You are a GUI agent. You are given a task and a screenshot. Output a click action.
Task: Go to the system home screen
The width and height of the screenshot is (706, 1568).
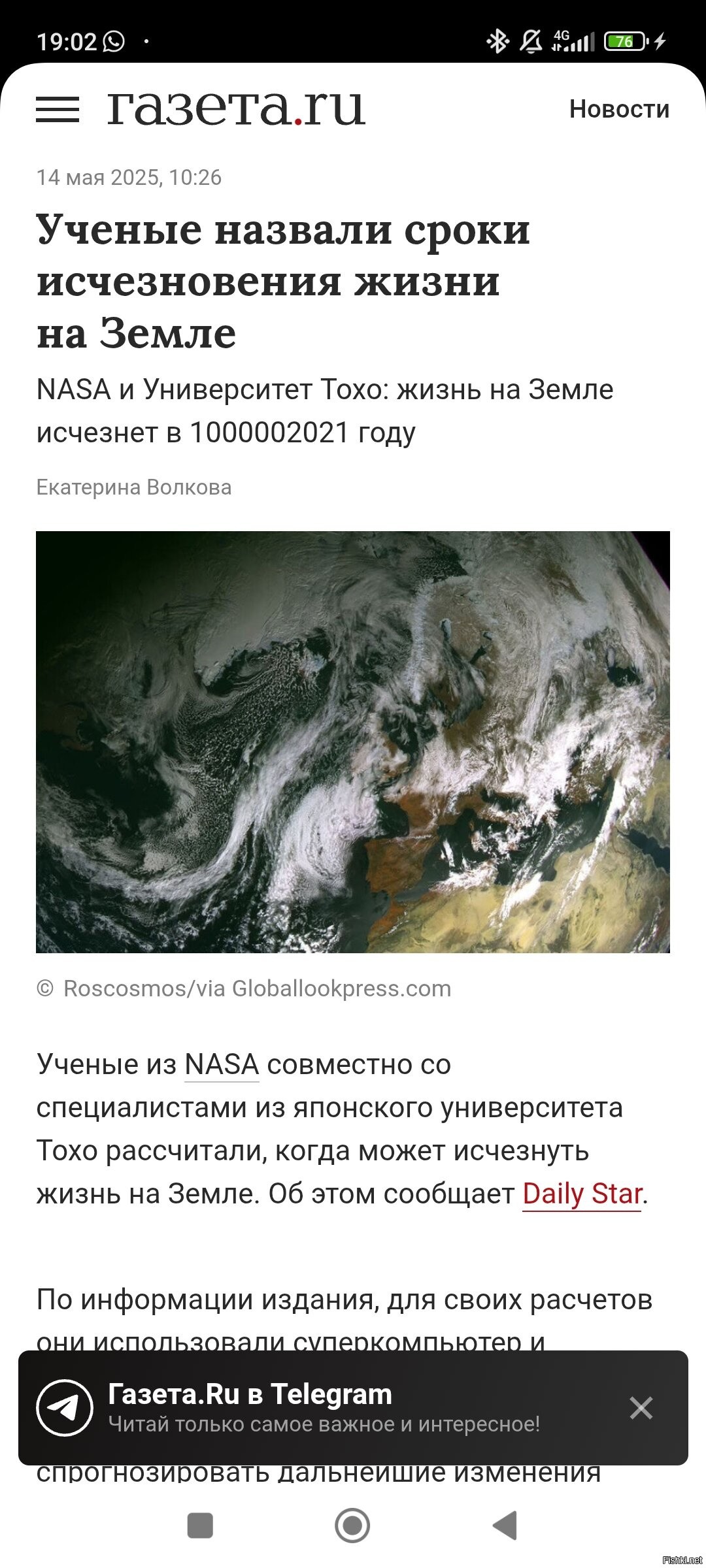(x=352, y=1526)
